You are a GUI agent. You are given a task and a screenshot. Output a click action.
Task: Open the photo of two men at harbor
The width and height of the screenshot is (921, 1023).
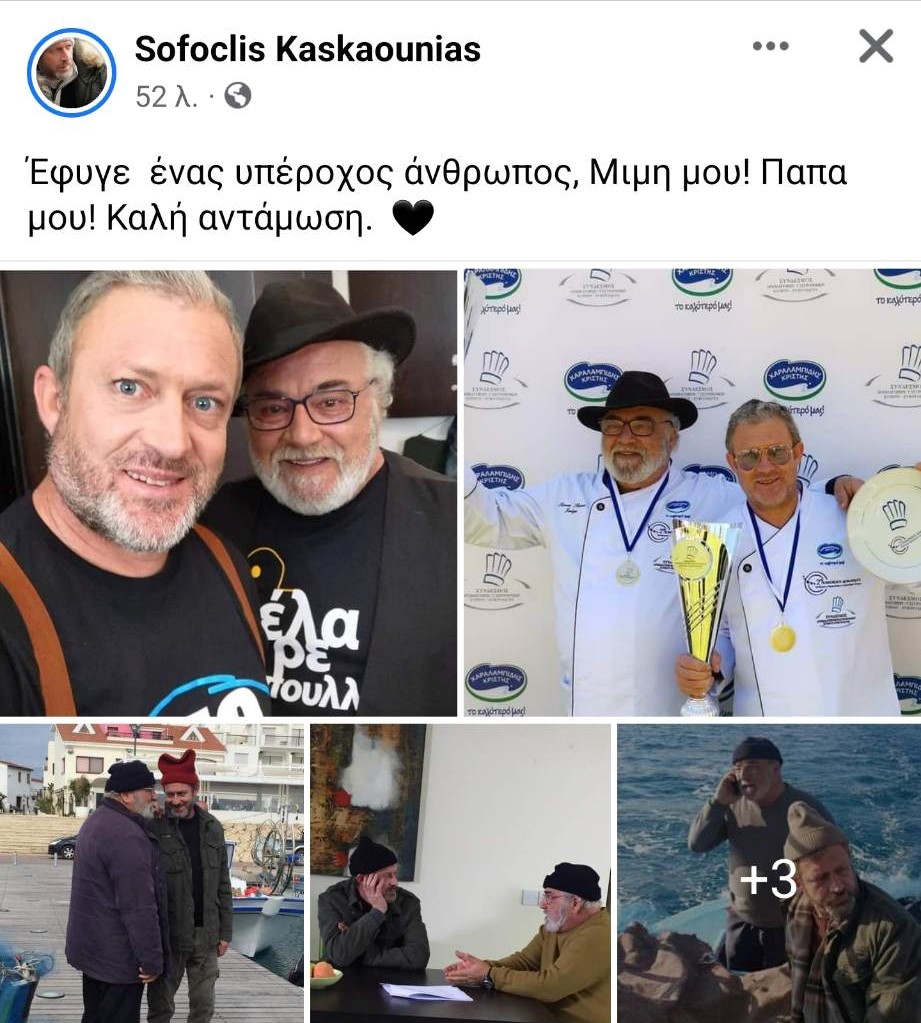tap(151, 872)
